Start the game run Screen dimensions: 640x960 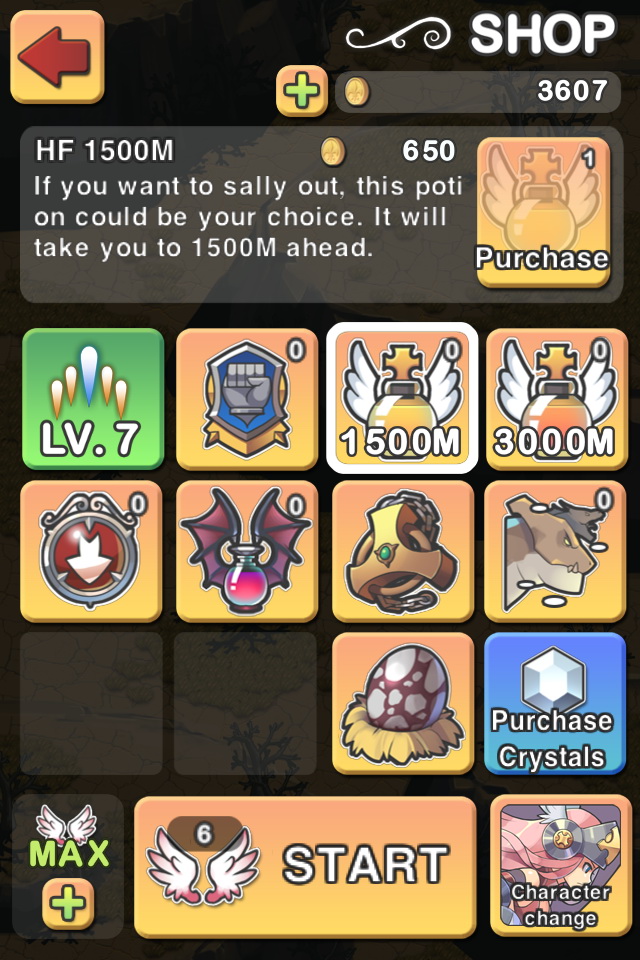coord(305,865)
